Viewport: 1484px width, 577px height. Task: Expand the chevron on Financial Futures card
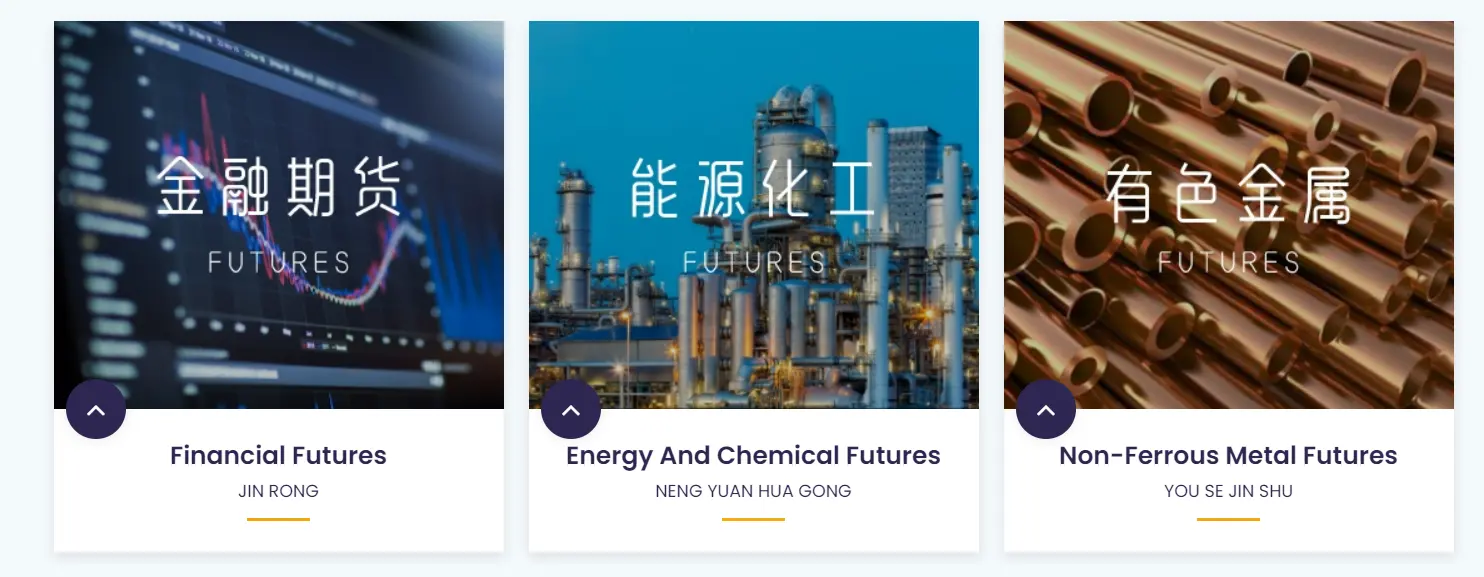tap(96, 410)
